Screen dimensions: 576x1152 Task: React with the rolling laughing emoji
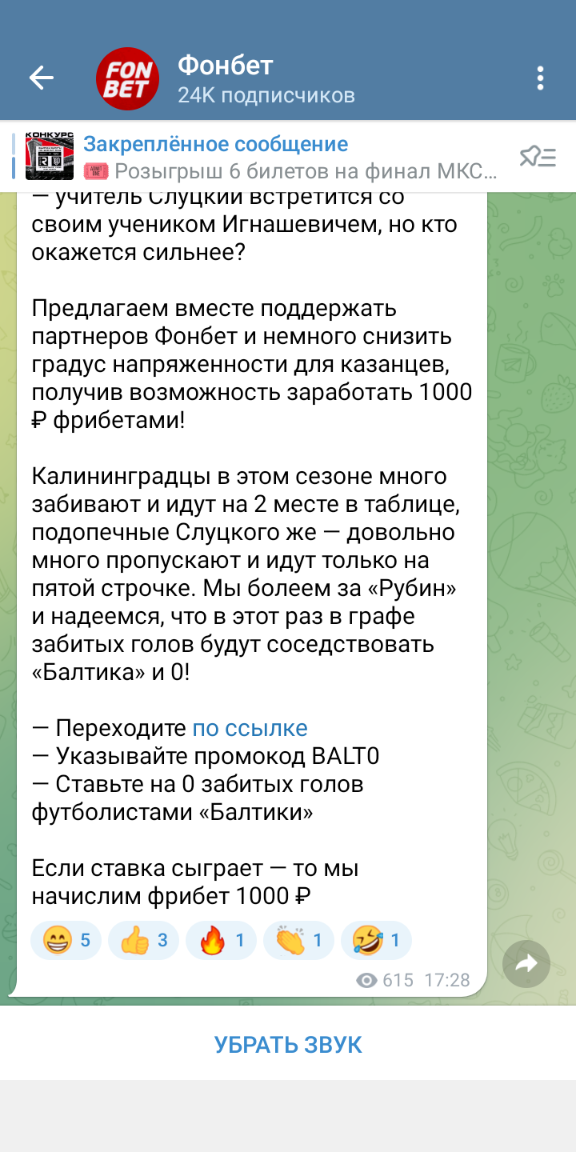coord(377,940)
